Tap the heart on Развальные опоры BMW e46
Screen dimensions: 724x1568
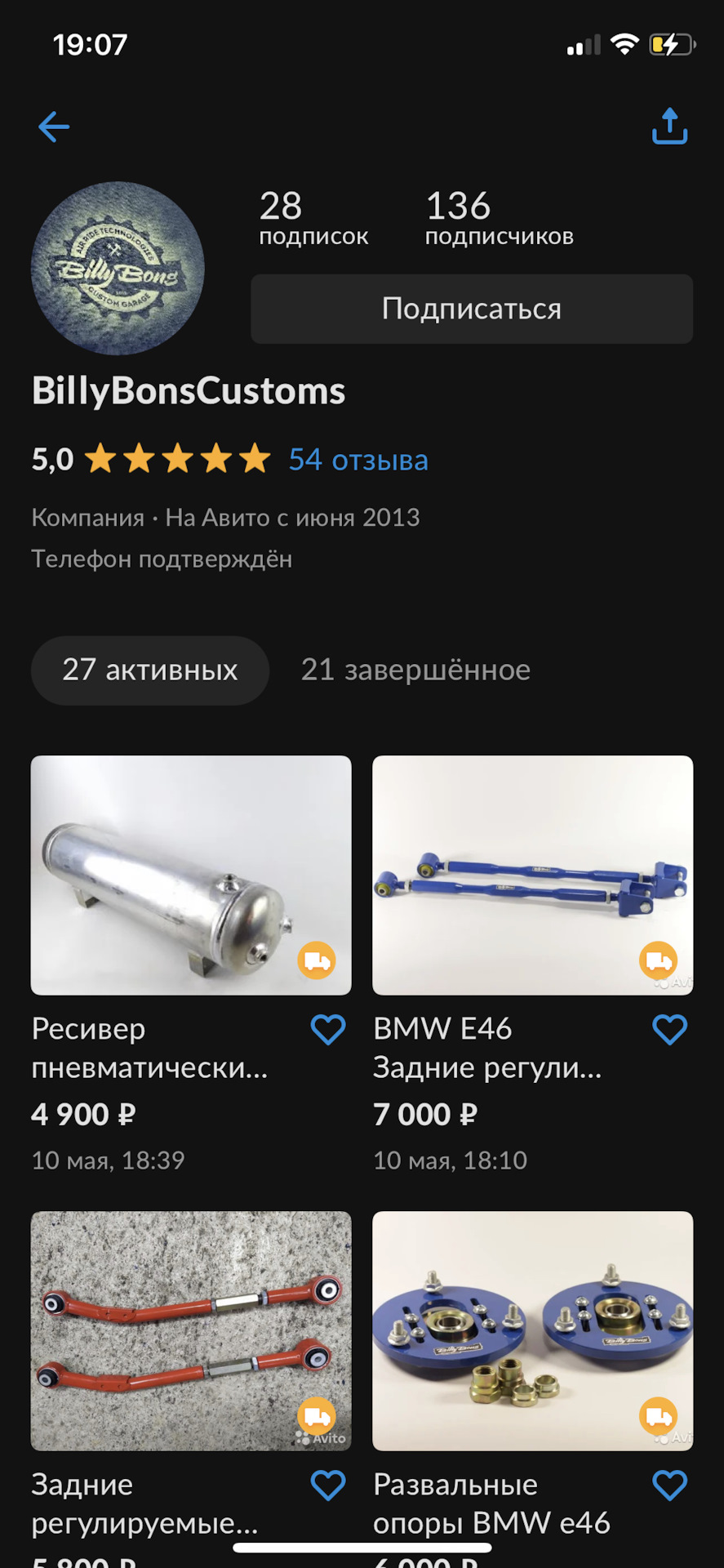(669, 1486)
